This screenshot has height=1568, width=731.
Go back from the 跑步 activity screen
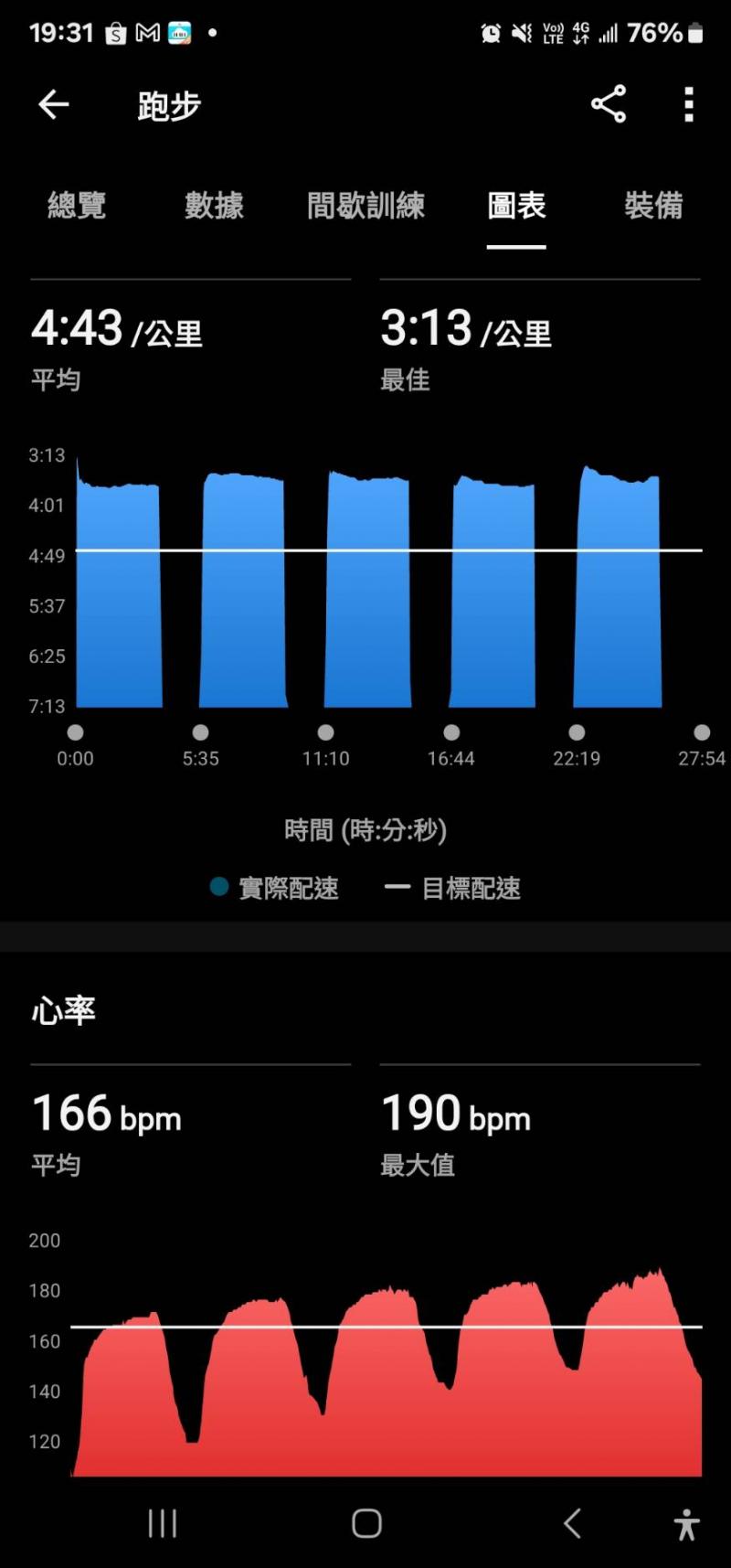point(53,105)
